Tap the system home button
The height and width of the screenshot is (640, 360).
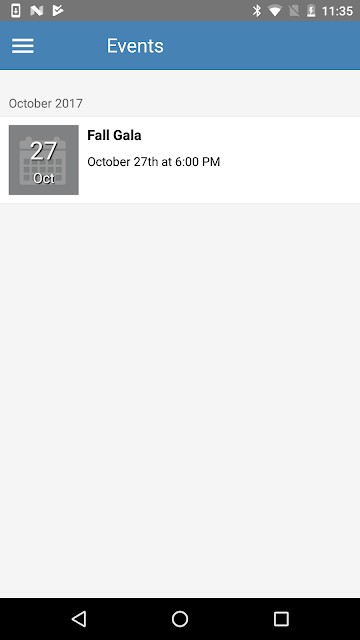coord(180,619)
